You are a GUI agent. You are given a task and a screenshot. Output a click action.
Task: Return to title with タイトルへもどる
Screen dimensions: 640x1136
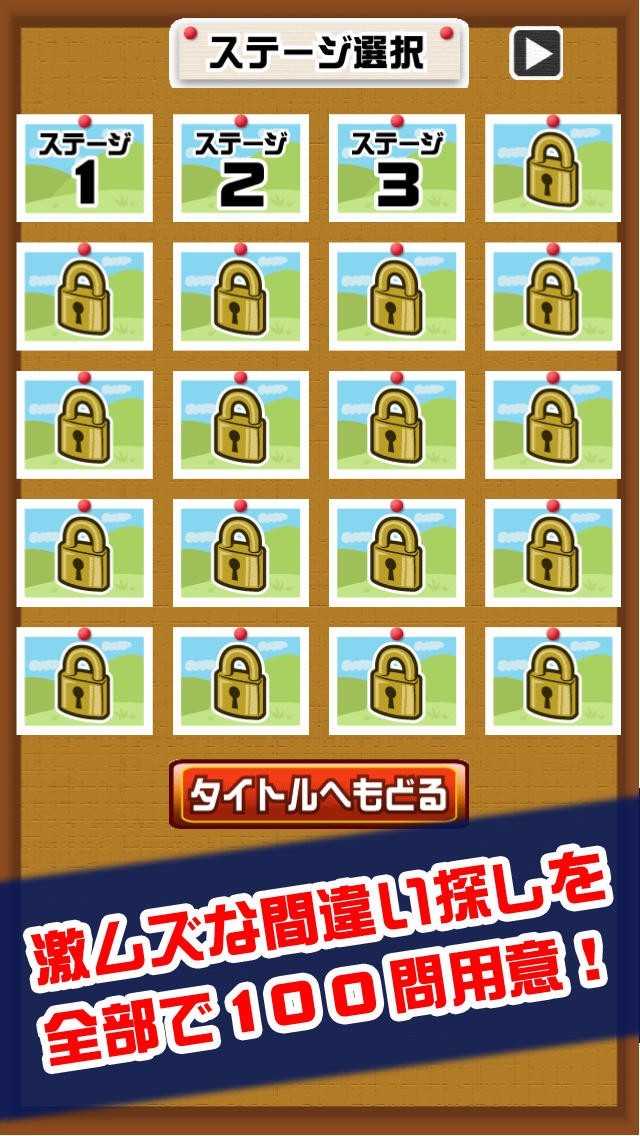point(319,795)
